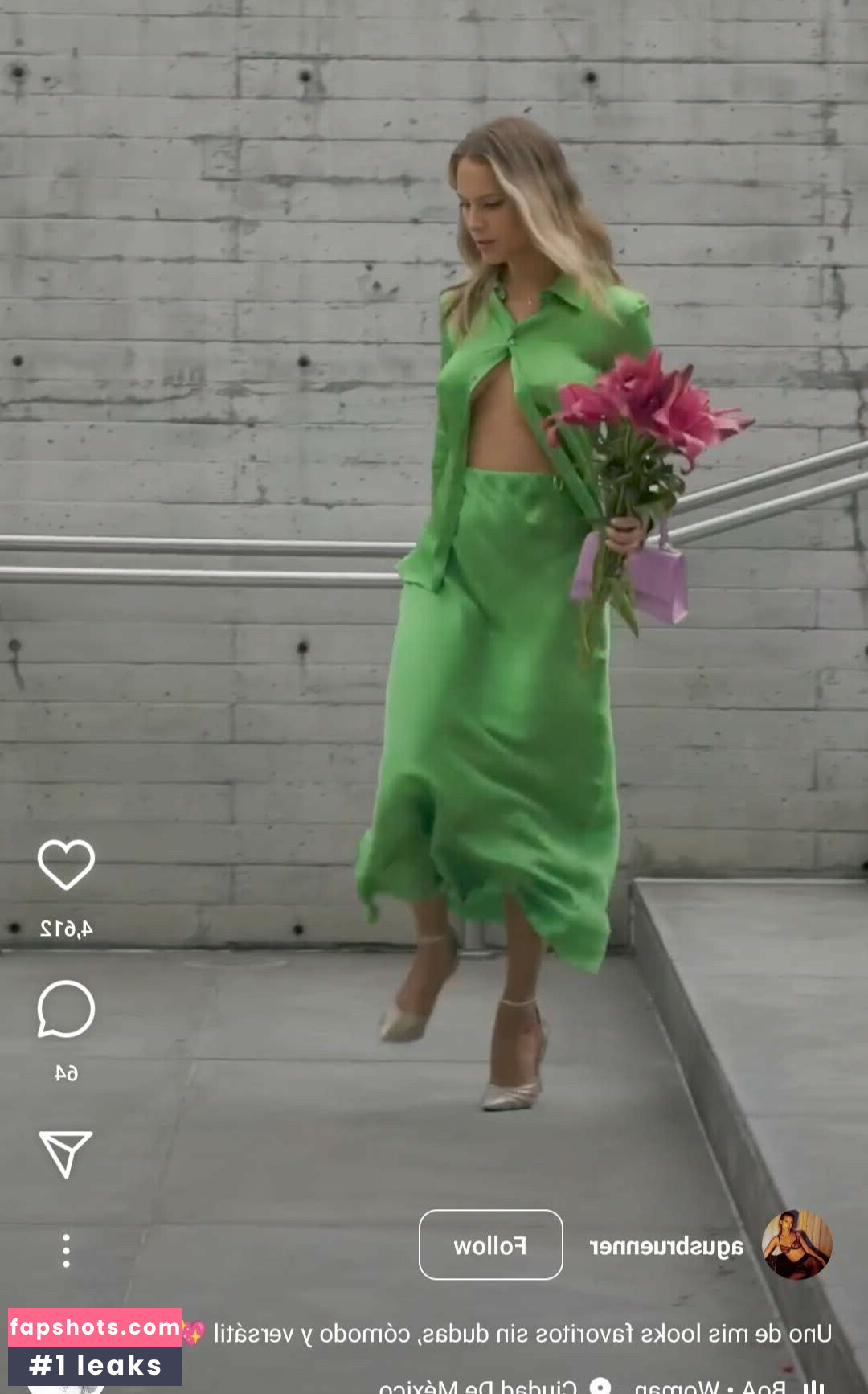868x1394 pixels.
Task: Open the comments on this reel
Action: point(66,1009)
